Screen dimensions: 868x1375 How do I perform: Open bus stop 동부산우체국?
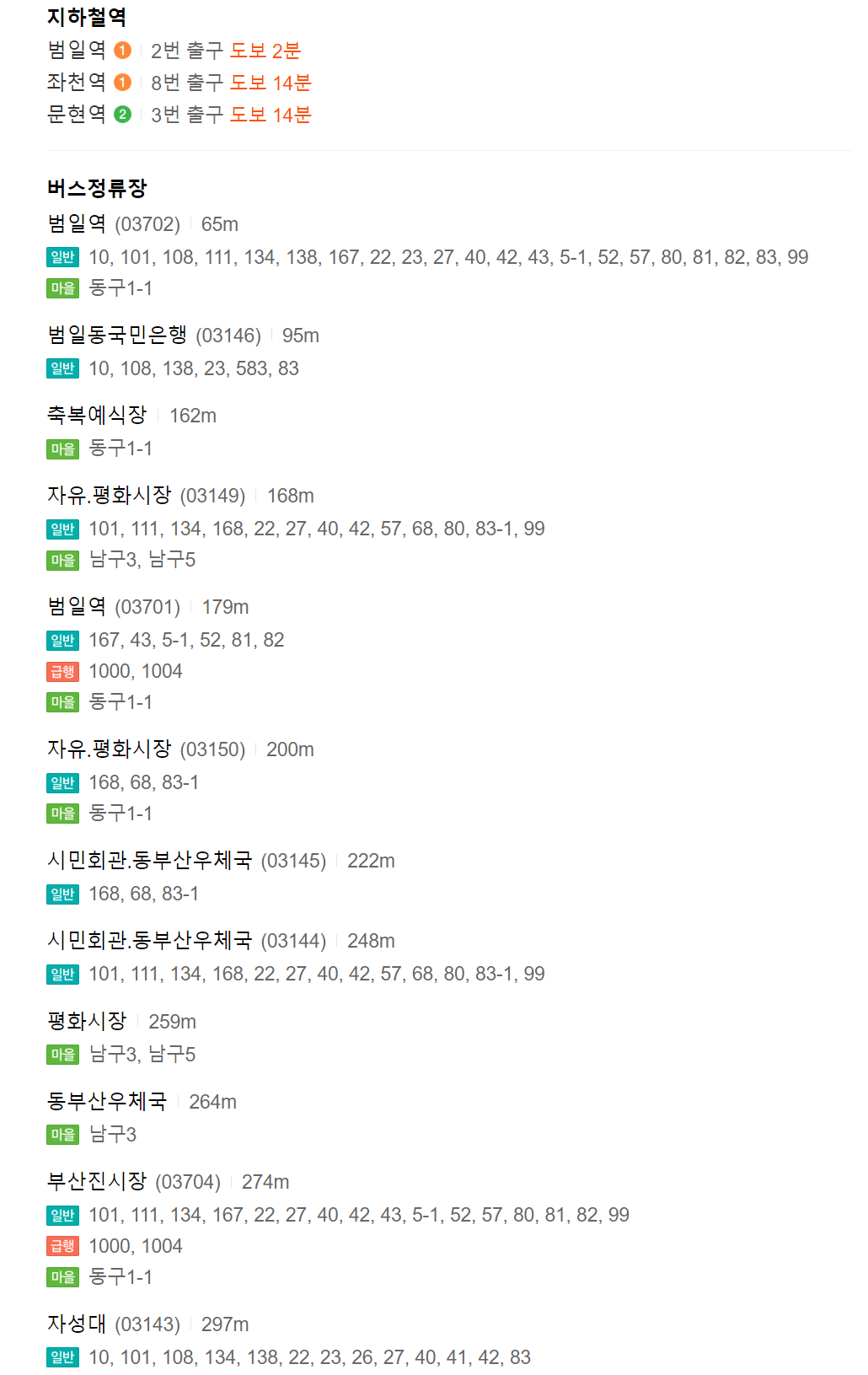107,1102
